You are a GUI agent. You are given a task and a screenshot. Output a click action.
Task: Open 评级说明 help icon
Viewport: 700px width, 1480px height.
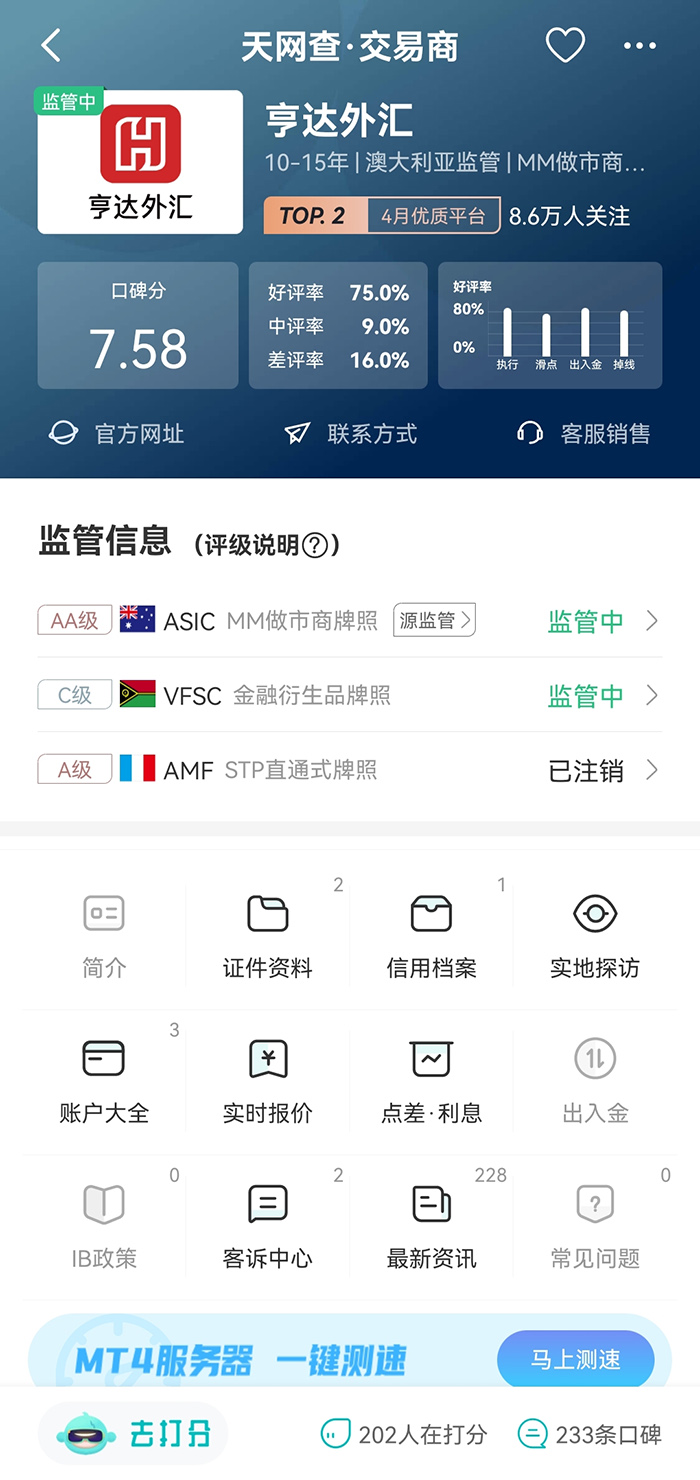point(315,545)
